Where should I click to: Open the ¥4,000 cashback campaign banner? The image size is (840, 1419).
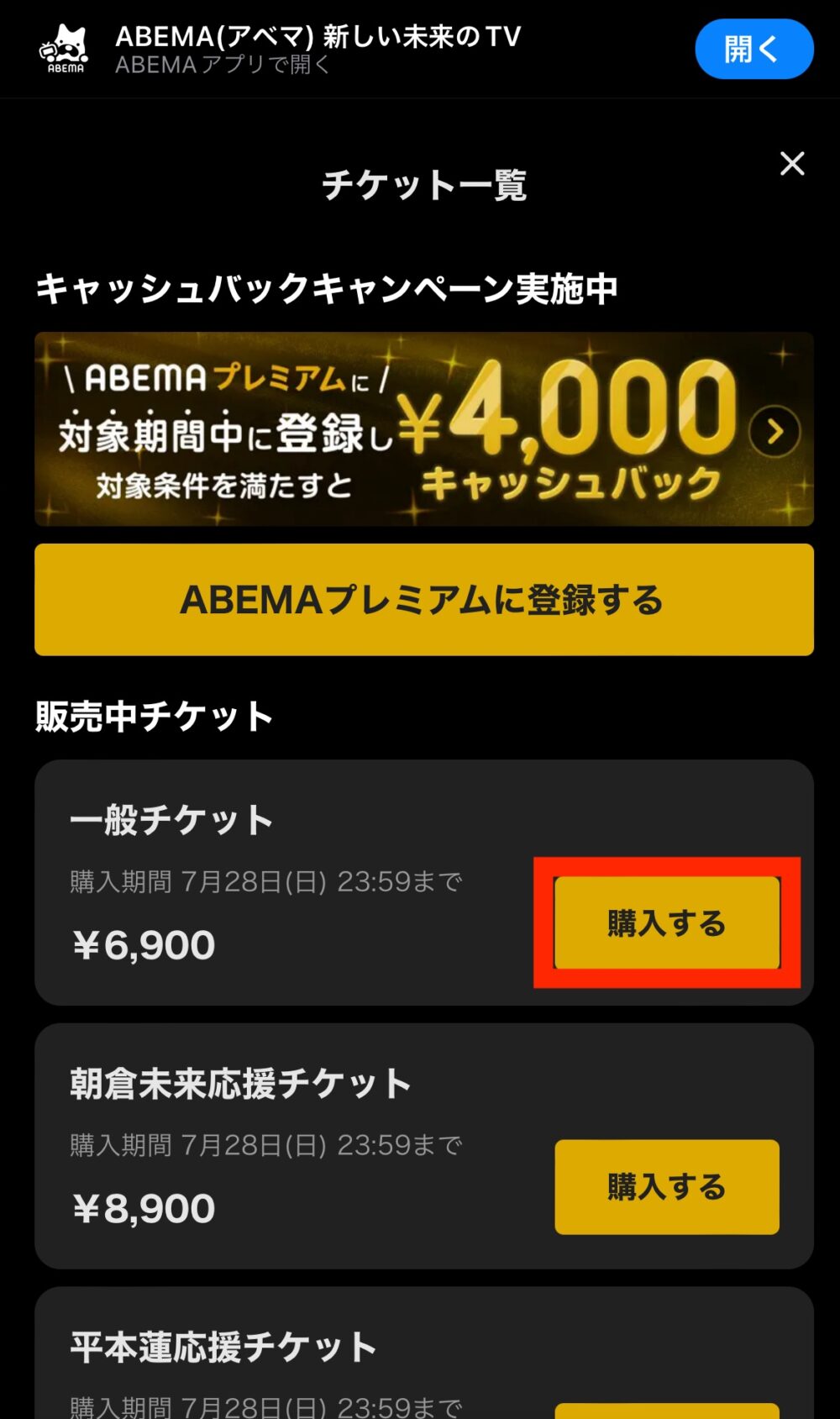pos(423,429)
